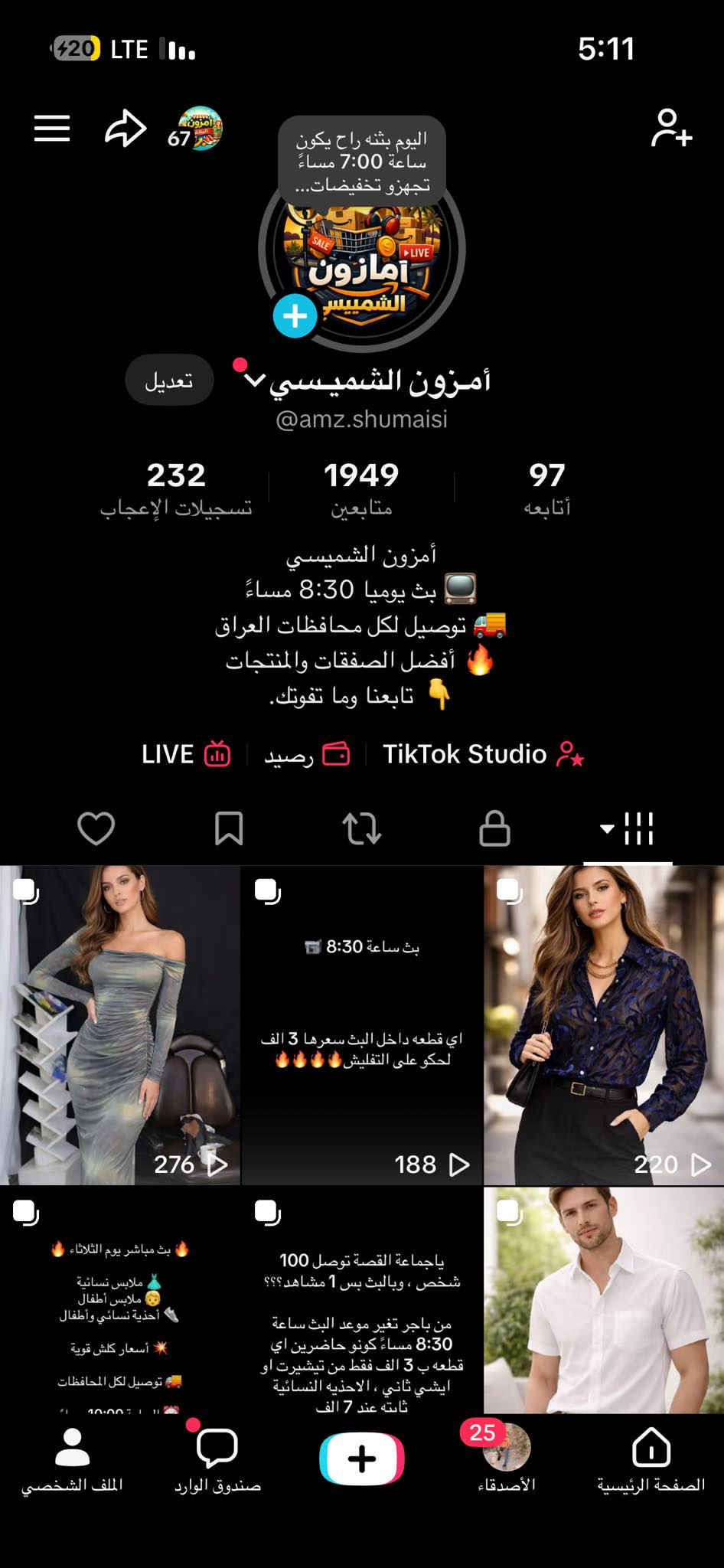Add a new avatar story with plus badge
The image size is (724, 1568).
(x=295, y=315)
